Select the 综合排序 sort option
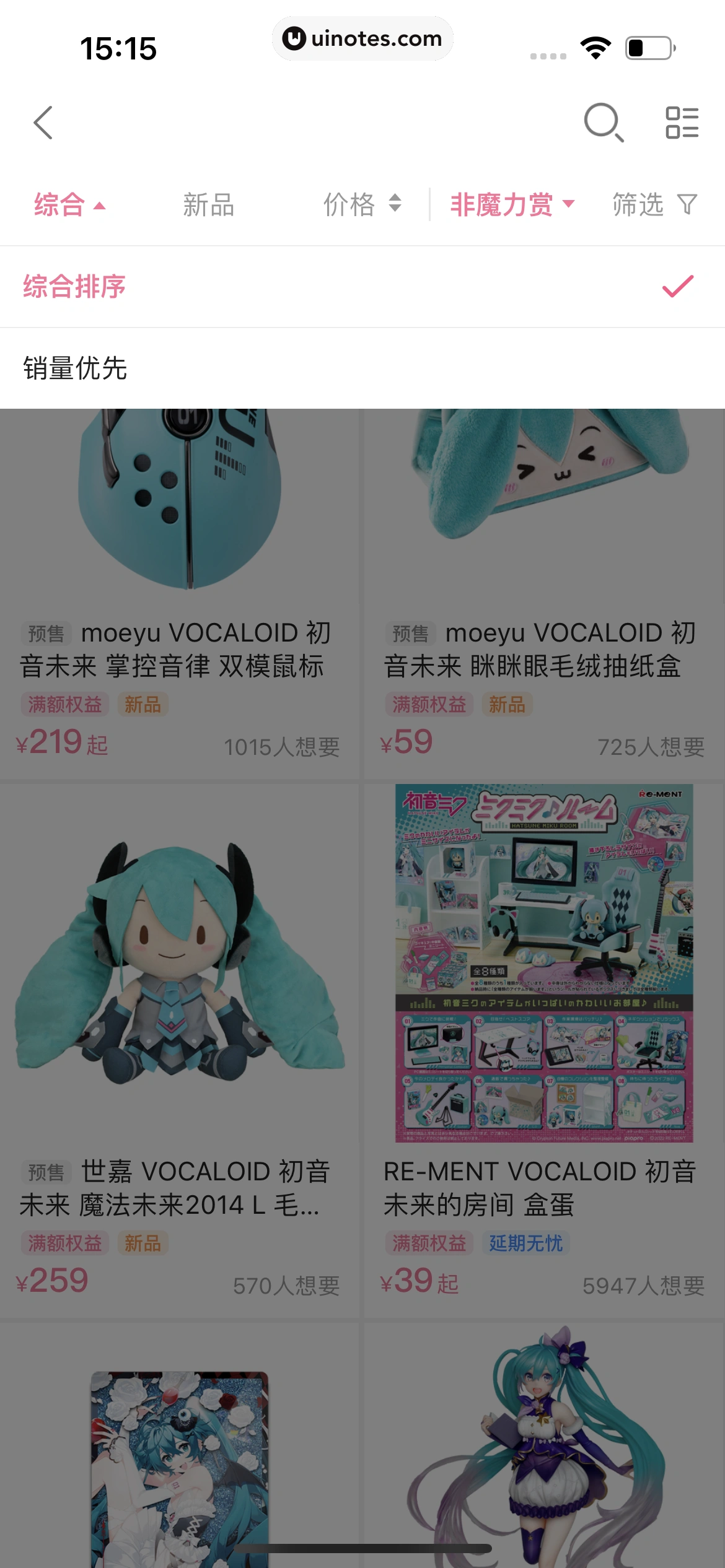This screenshot has width=725, height=1568. [74, 287]
